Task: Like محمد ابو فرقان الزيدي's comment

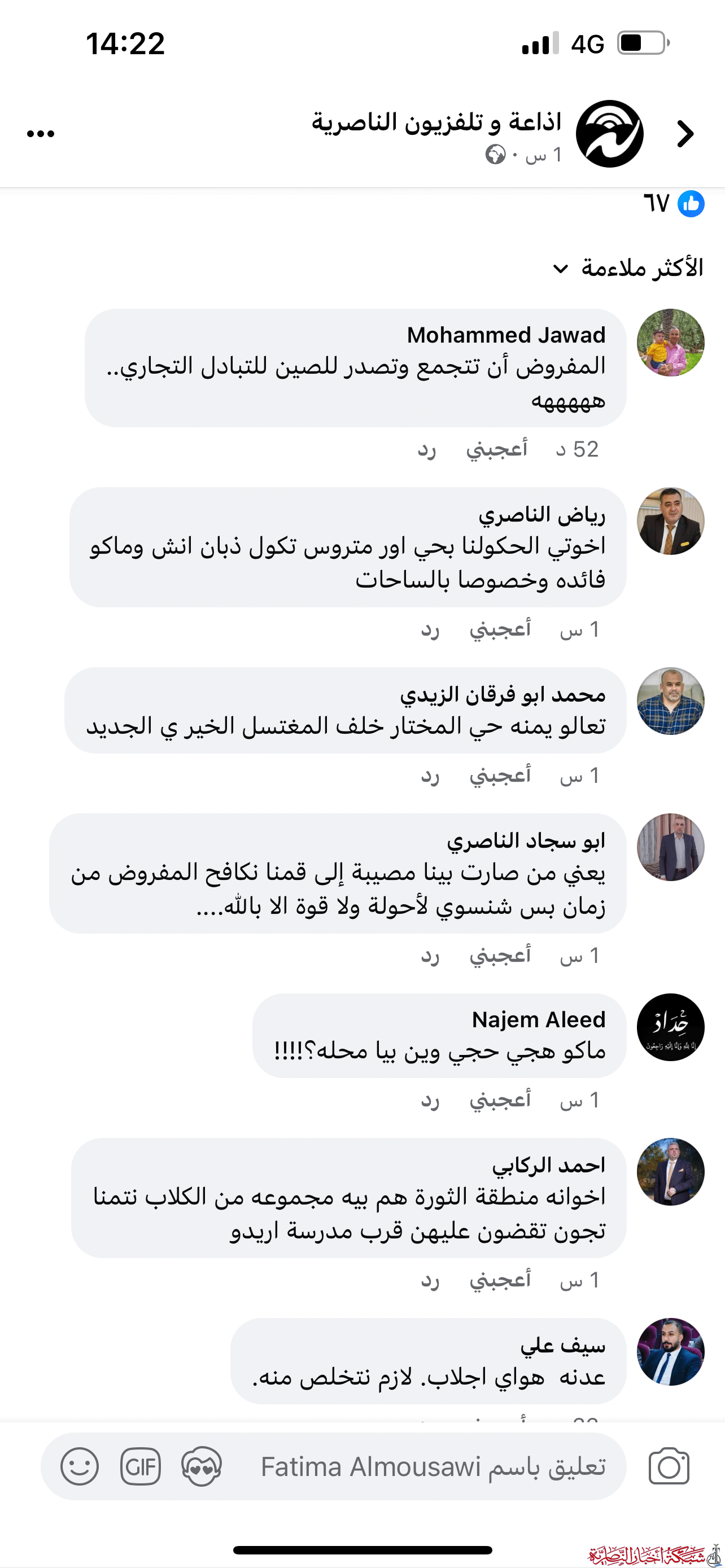Action: (x=500, y=776)
